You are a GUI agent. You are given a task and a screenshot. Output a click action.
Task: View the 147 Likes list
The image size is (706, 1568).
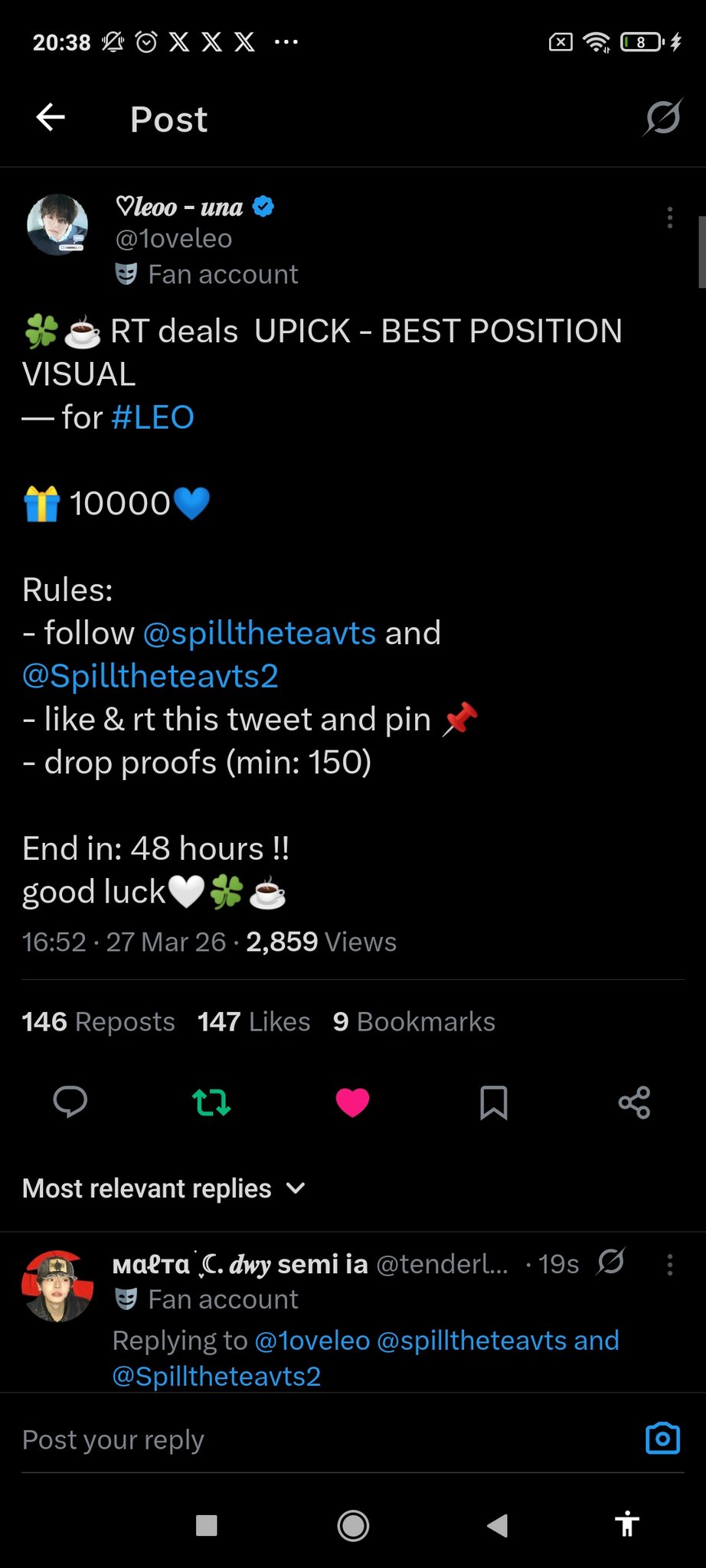253,1021
